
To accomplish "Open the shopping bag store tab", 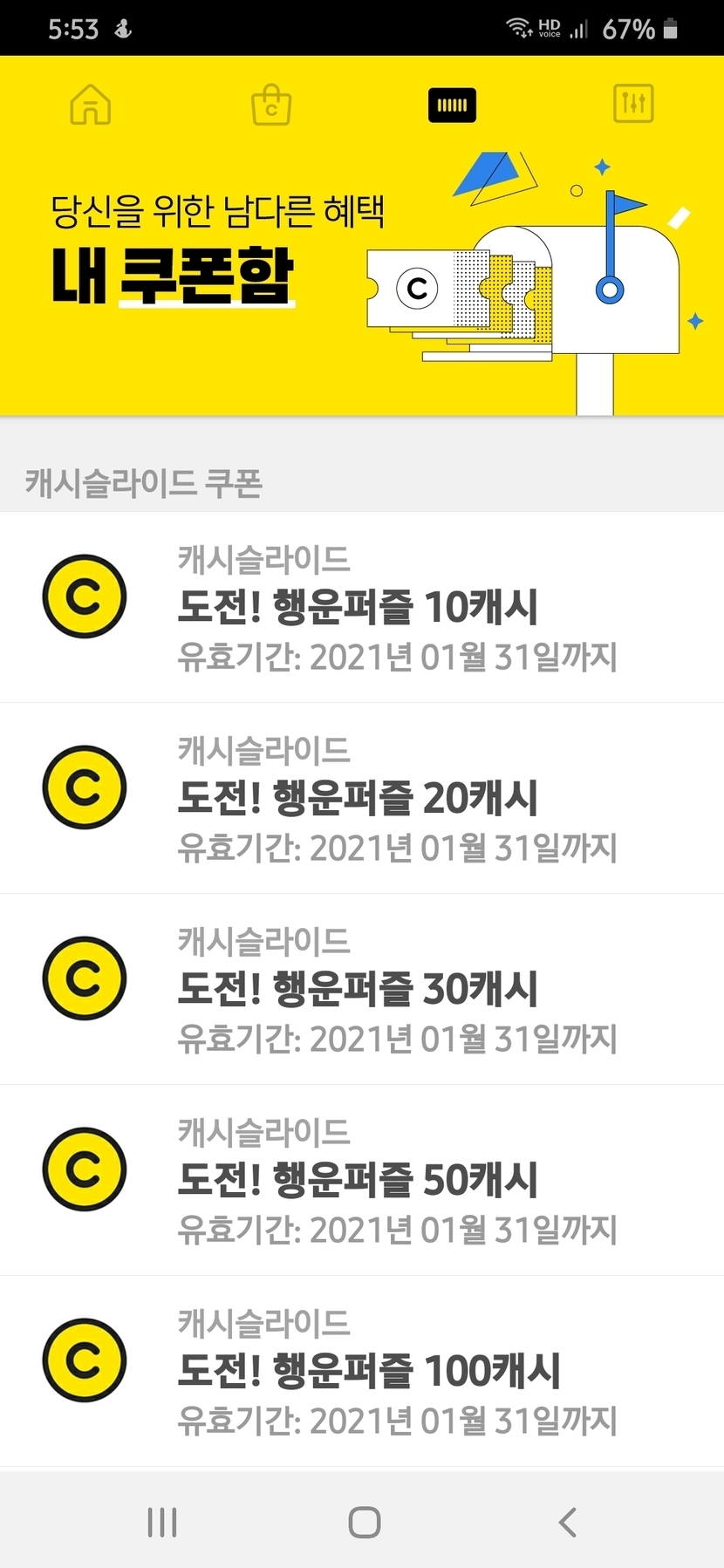I will 271,105.
